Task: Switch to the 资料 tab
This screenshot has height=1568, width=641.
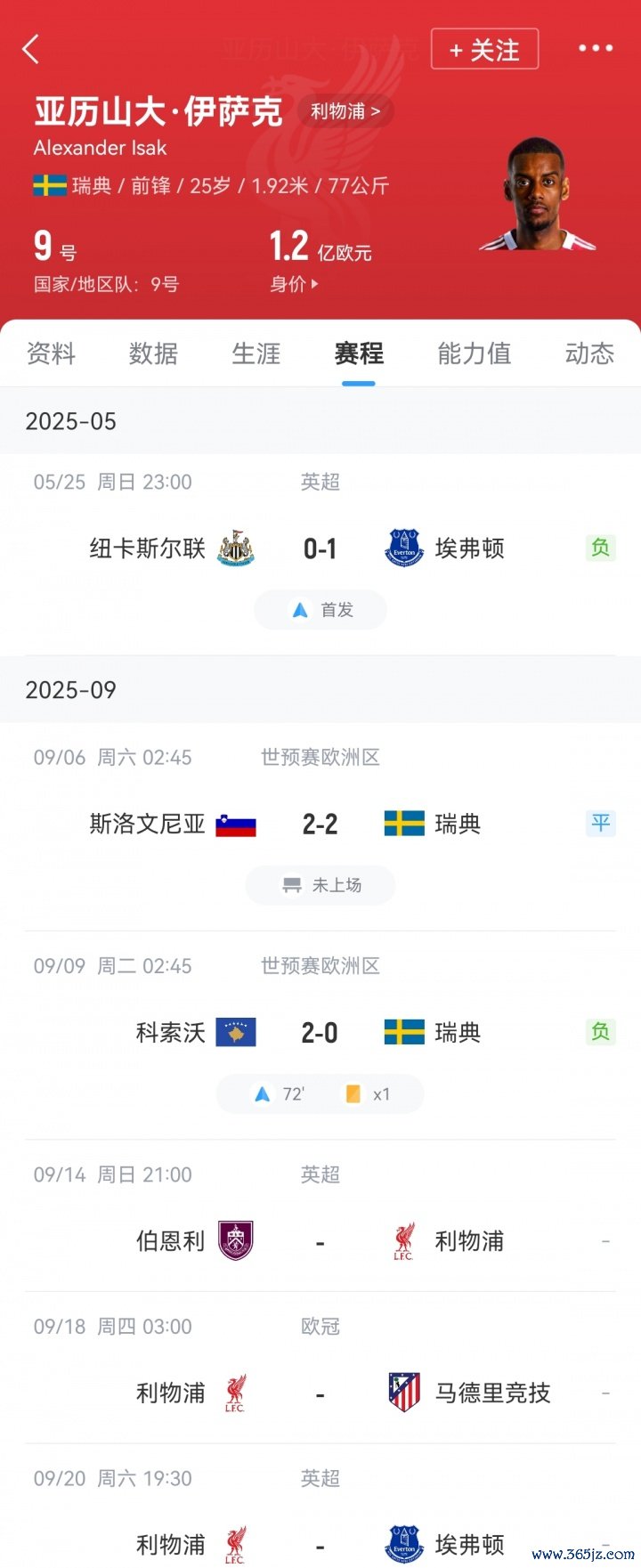Action: (x=51, y=353)
